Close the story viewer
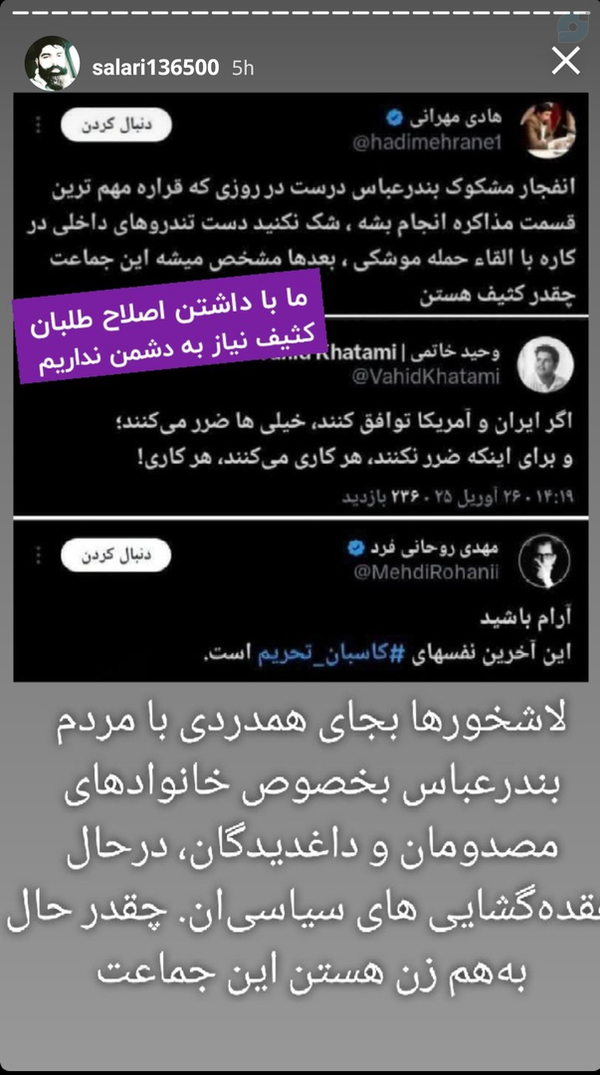The height and width of the screenshot is (1075, 600). point(566,62)
